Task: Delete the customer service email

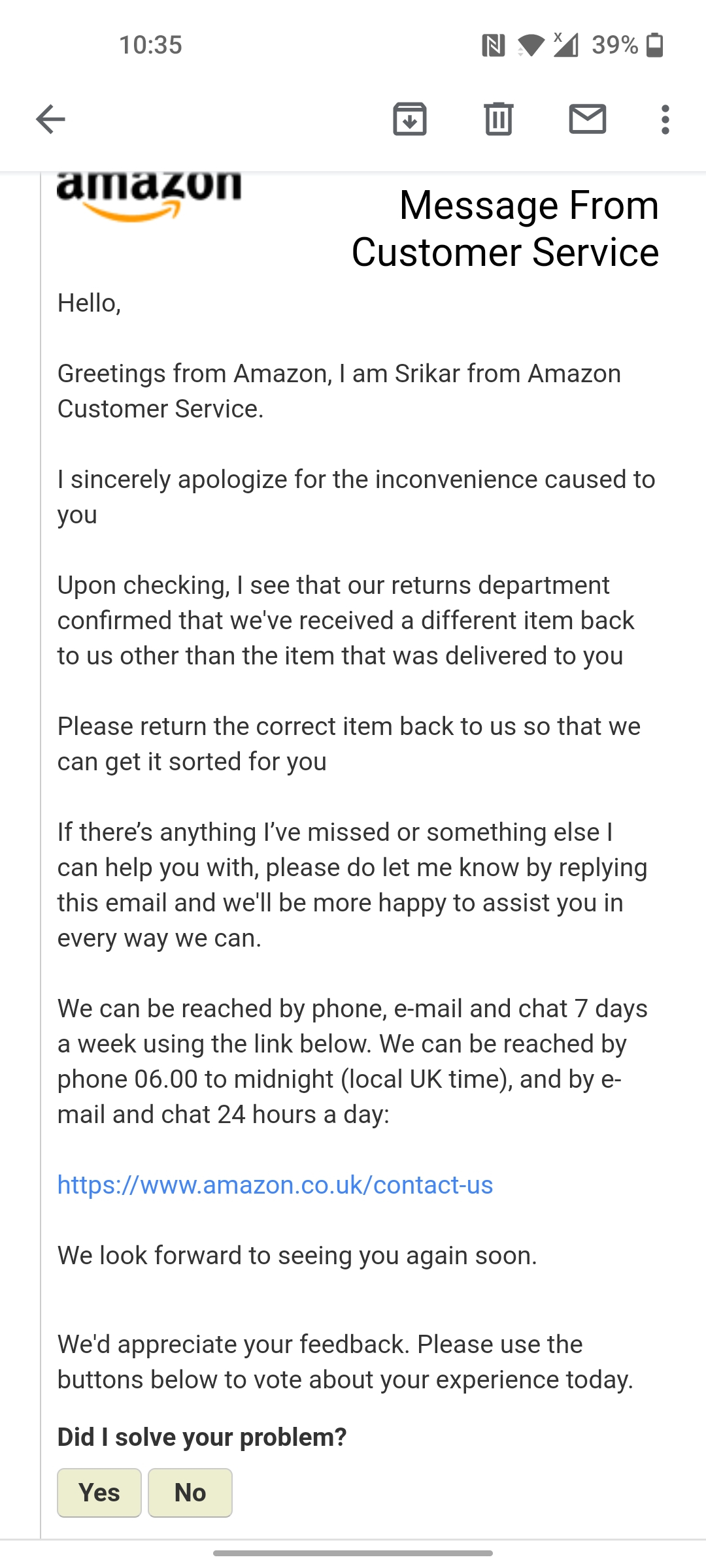Action: coord(499,120)
